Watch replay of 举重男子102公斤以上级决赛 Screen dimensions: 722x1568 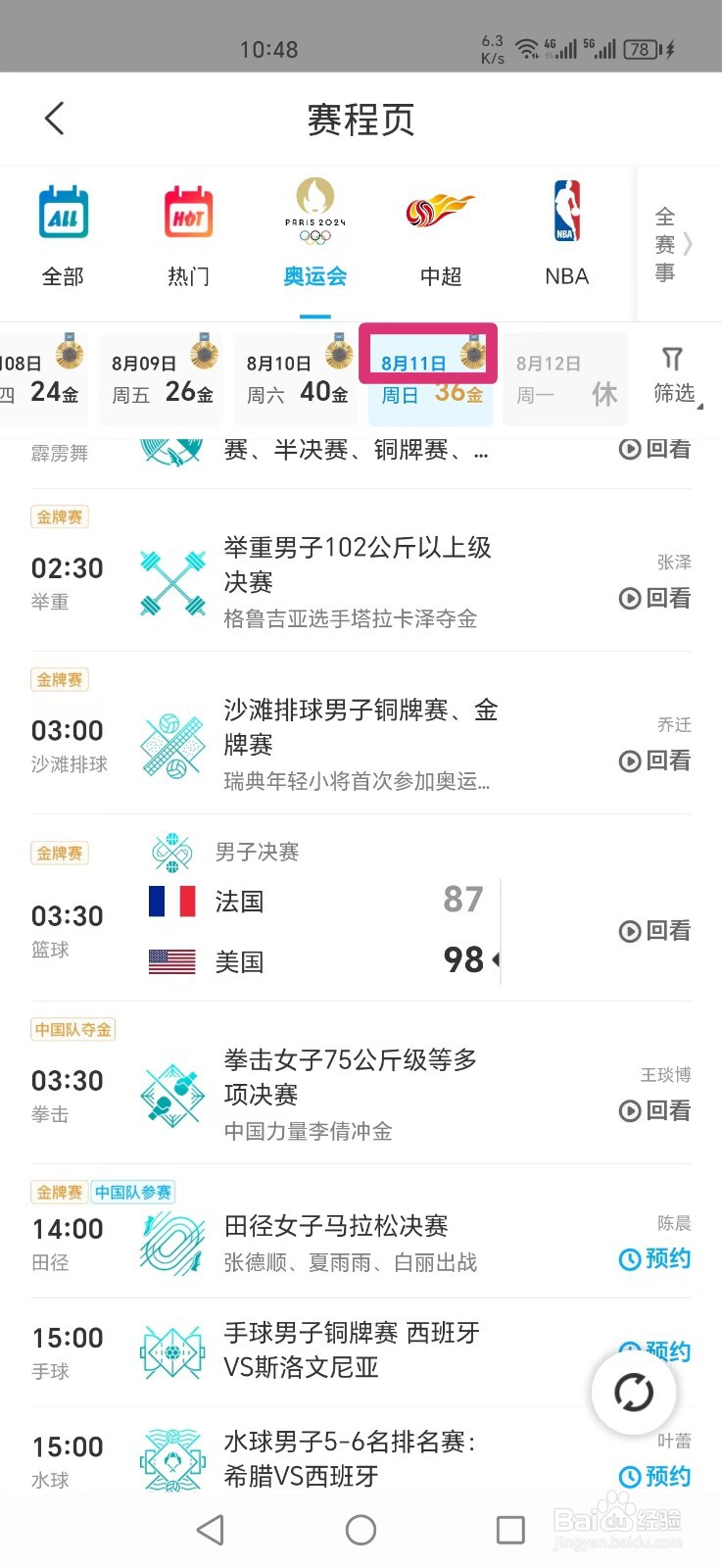pyautogui.click(x=654, y=598)
